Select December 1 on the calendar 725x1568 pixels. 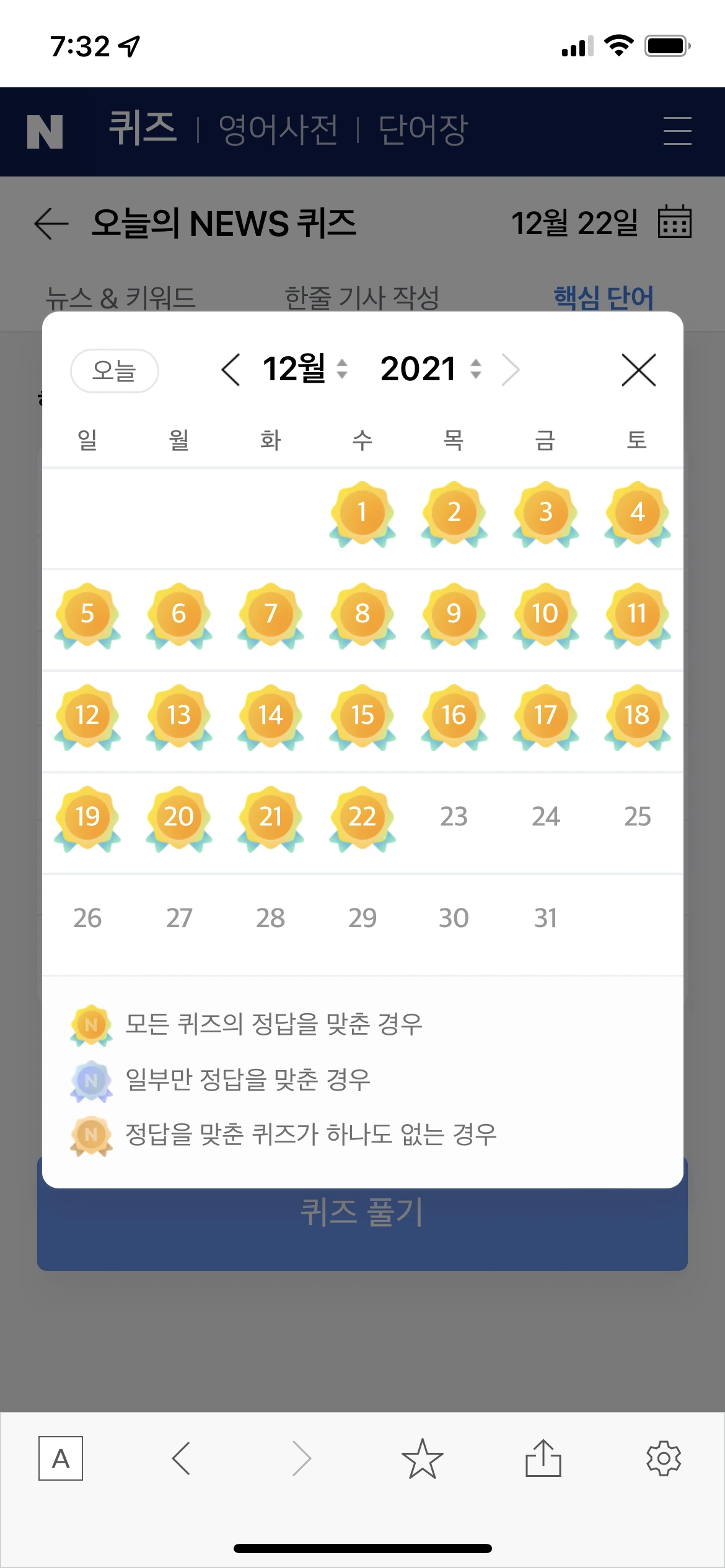[x=362, y=513]
